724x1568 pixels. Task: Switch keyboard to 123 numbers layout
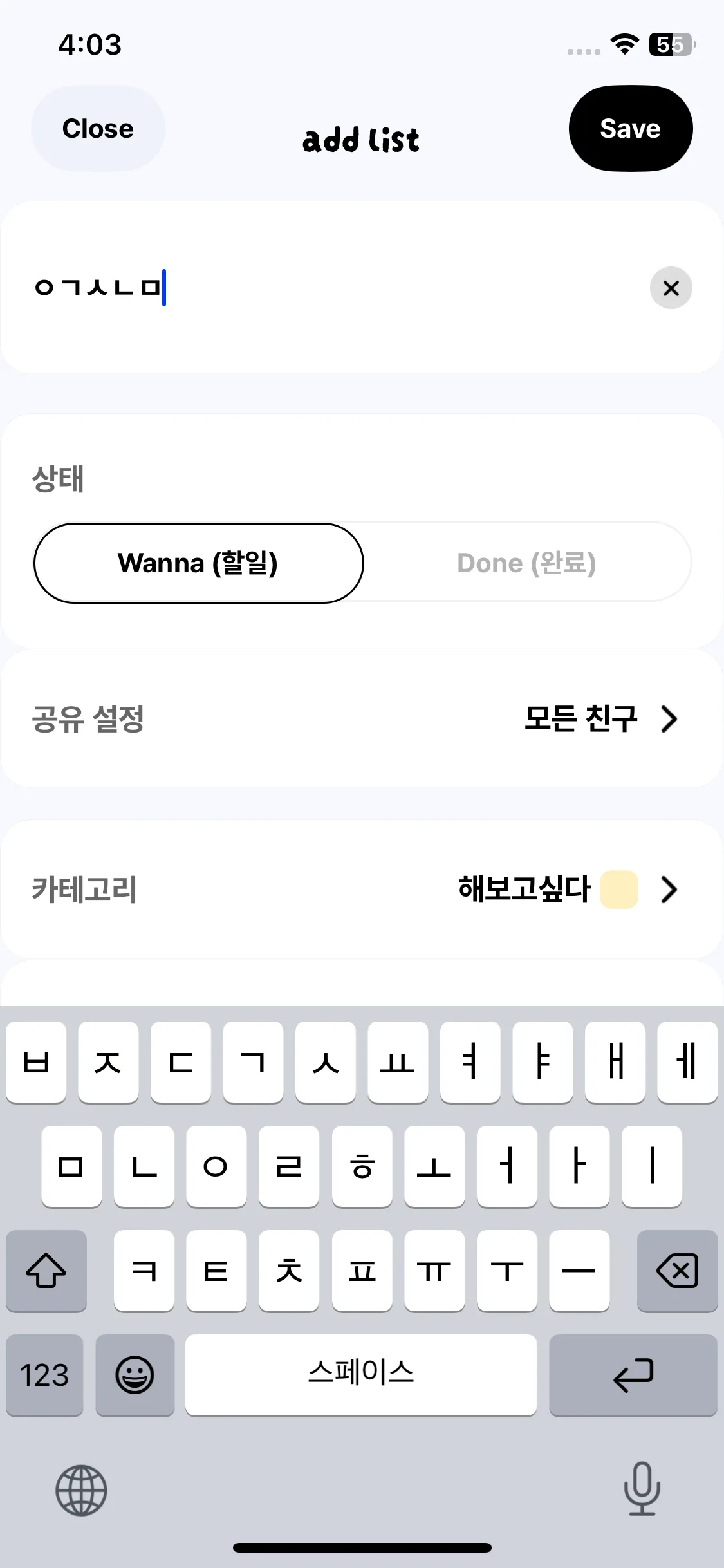click(44, 1375)
